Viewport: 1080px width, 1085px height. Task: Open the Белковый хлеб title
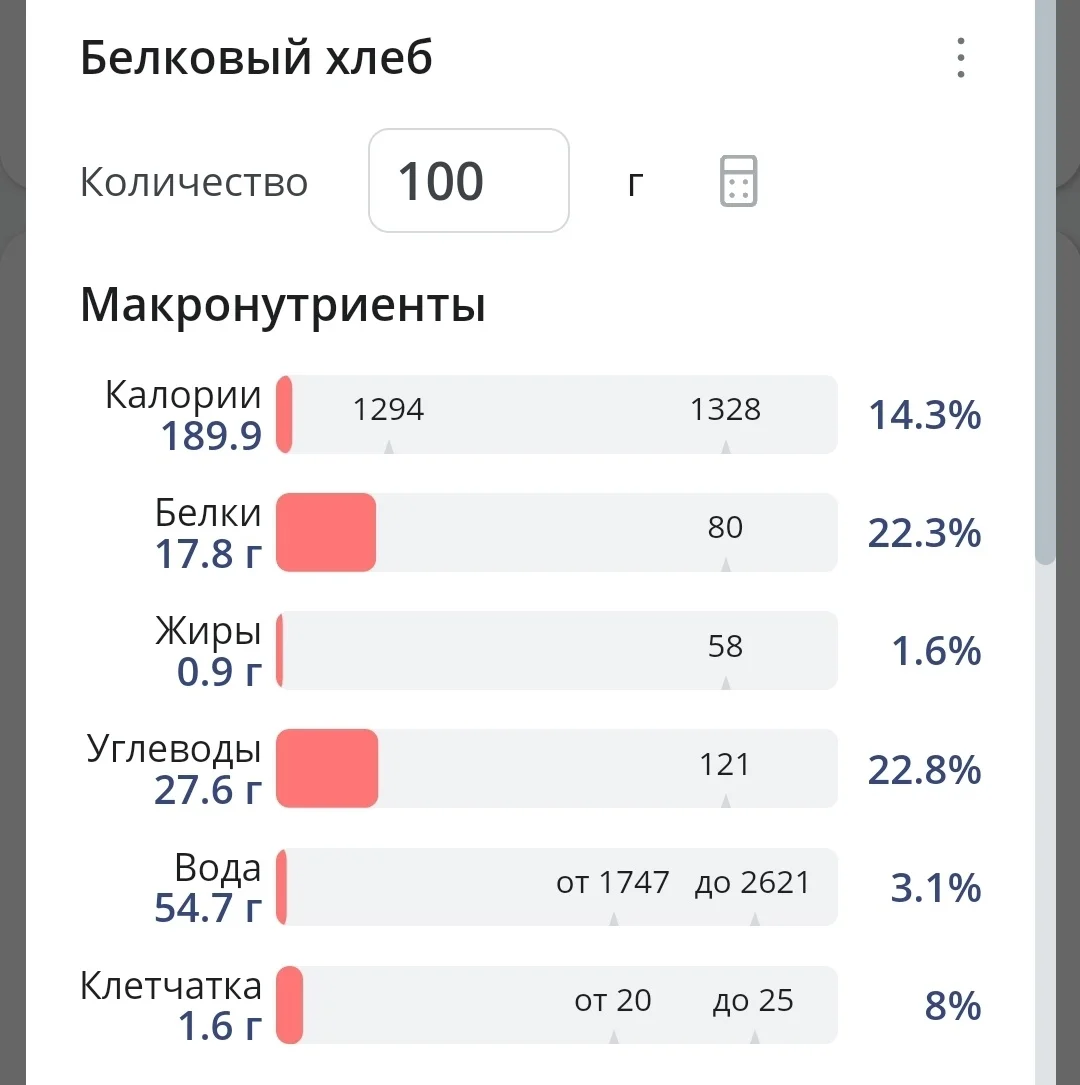coord(256,57)
